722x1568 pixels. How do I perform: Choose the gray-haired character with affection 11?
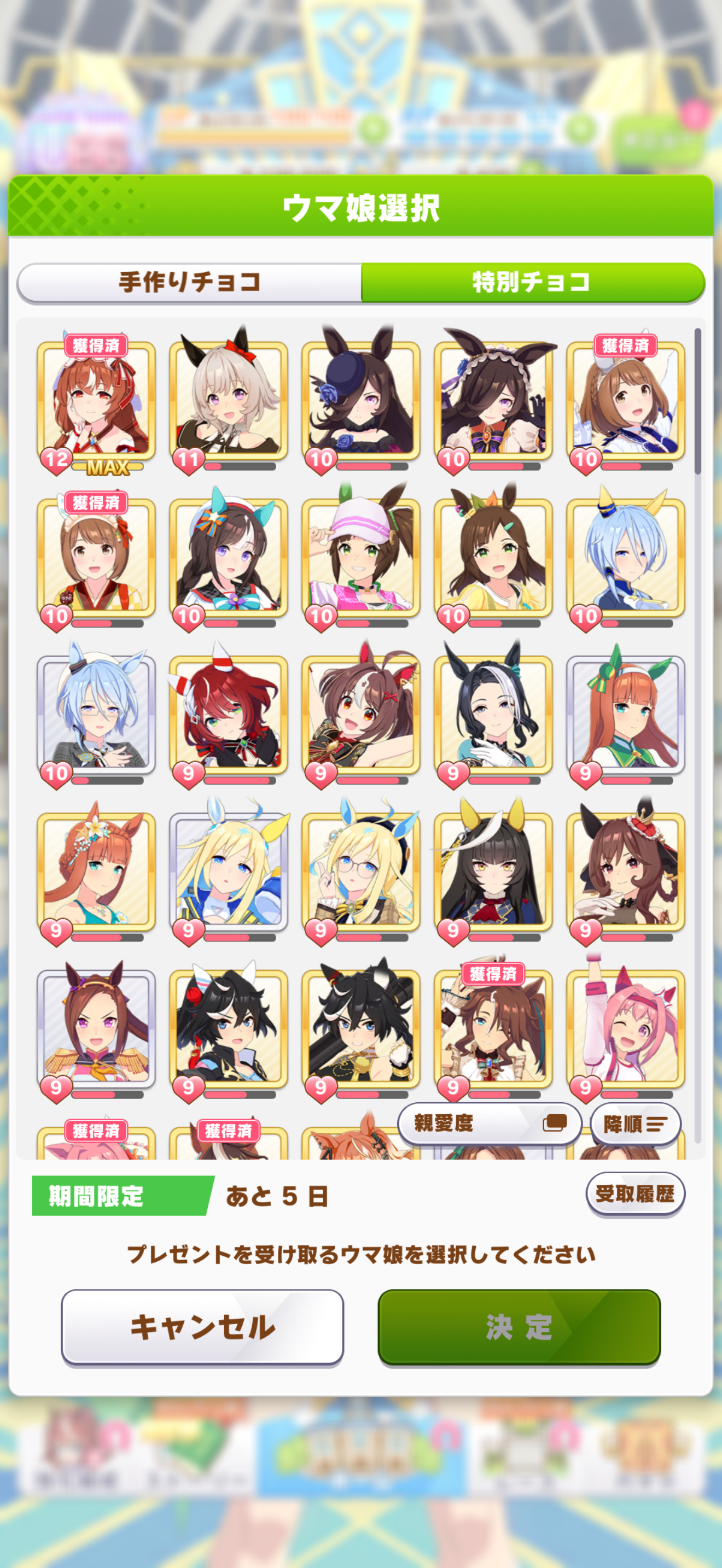(228, 401)
